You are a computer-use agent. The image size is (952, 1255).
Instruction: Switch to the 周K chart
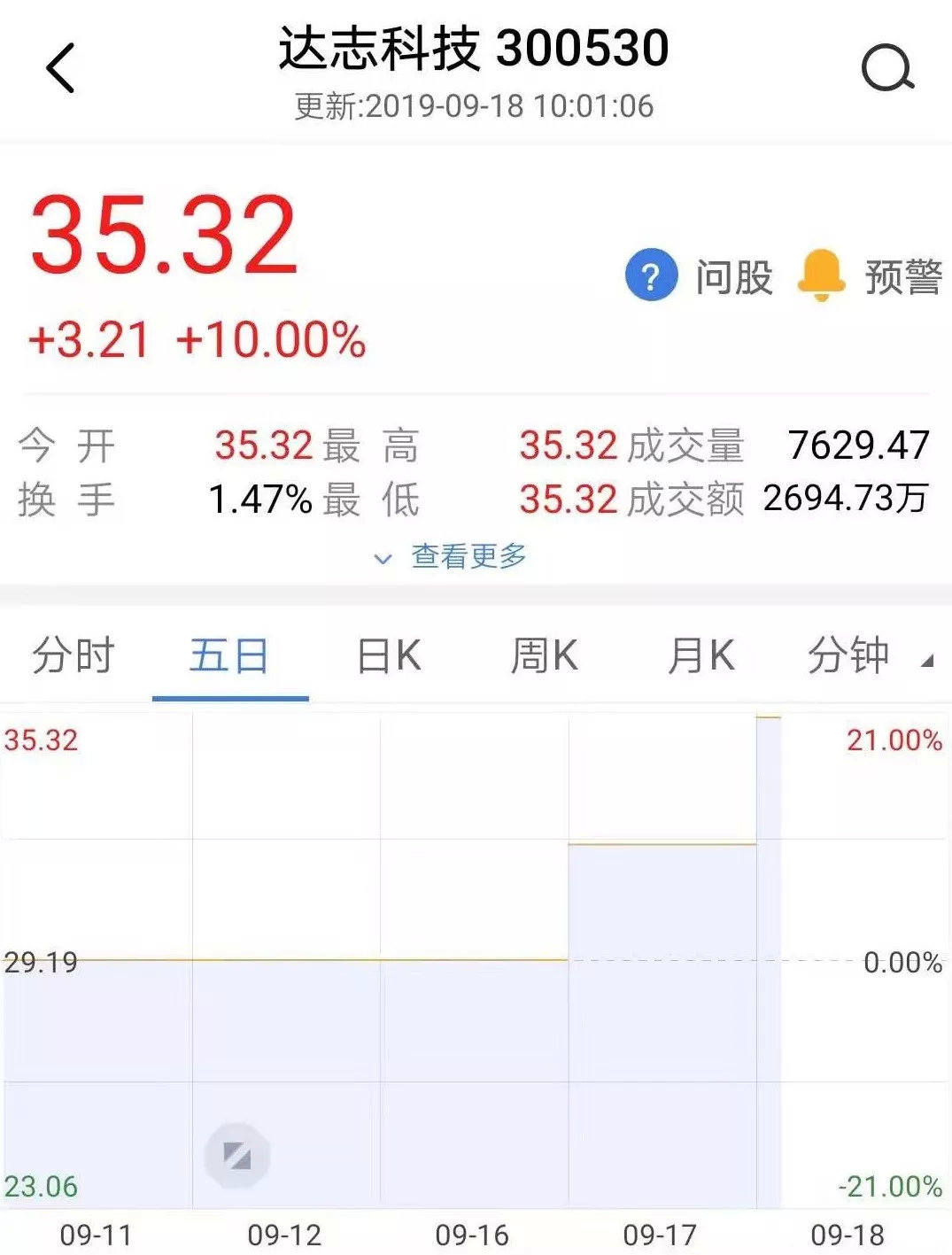pyautogui.click(x=544, y=656)
